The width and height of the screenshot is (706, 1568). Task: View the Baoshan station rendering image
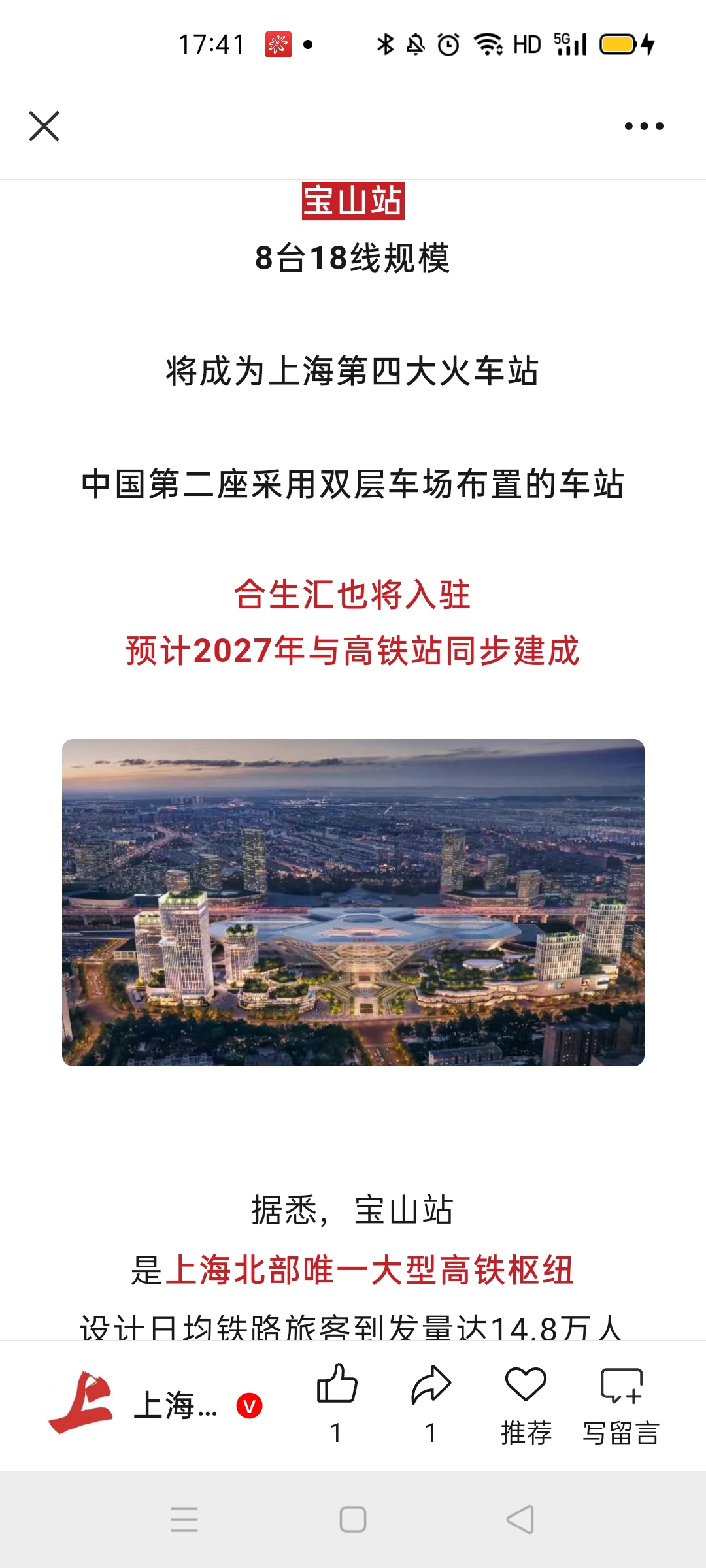coord(353,902)
